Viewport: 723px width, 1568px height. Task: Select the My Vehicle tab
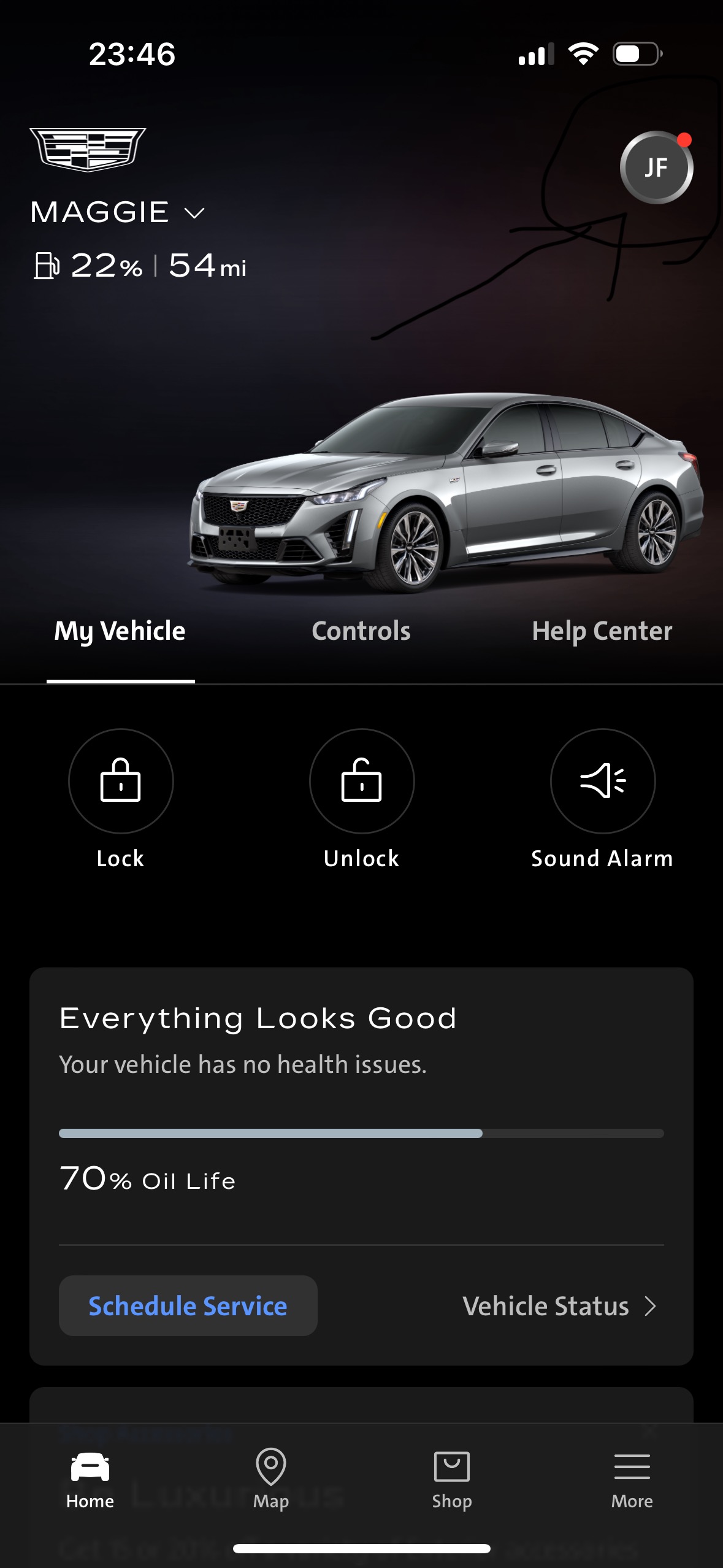(120, 631)
